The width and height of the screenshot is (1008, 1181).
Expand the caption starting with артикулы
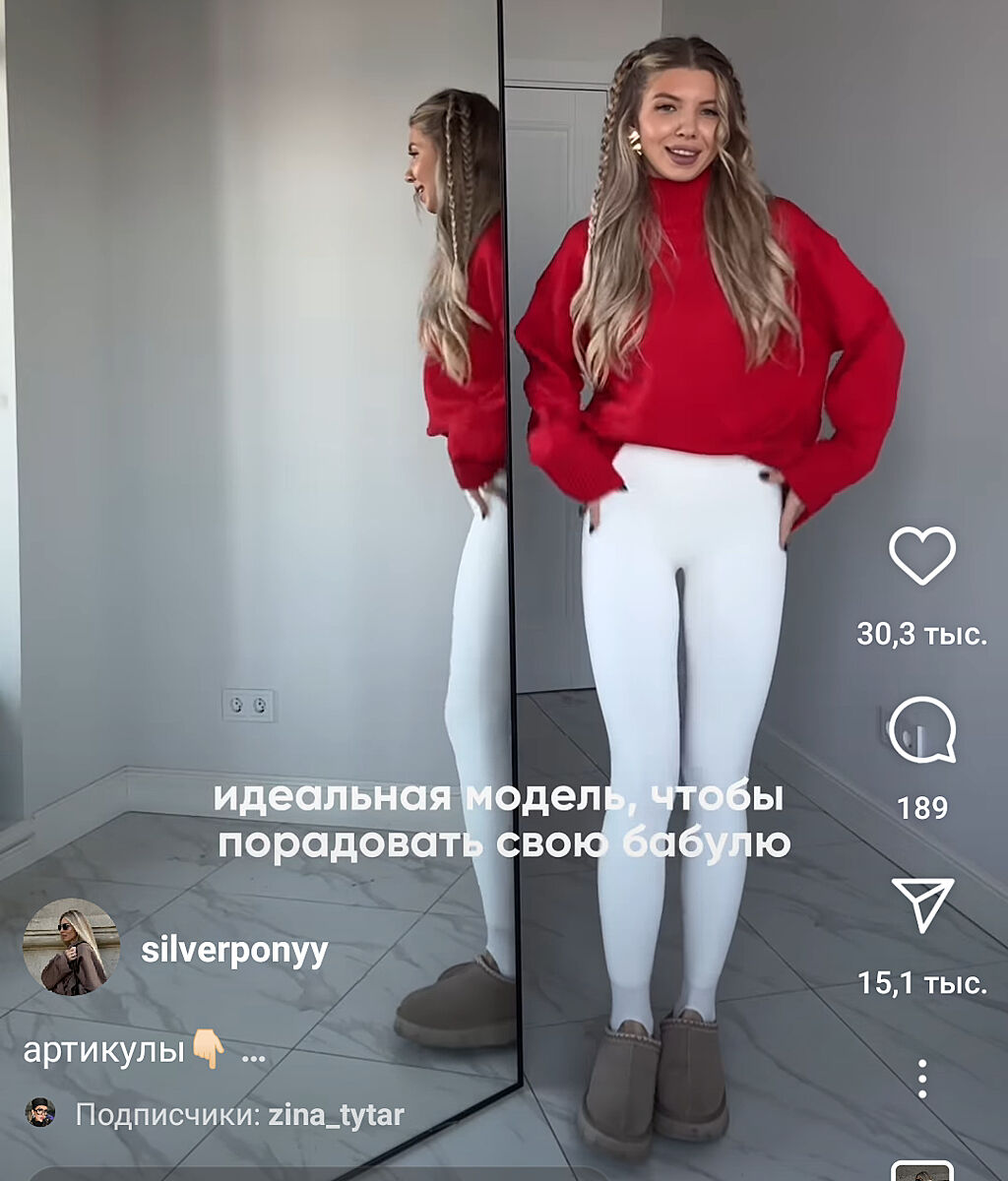click(253, 1054)
